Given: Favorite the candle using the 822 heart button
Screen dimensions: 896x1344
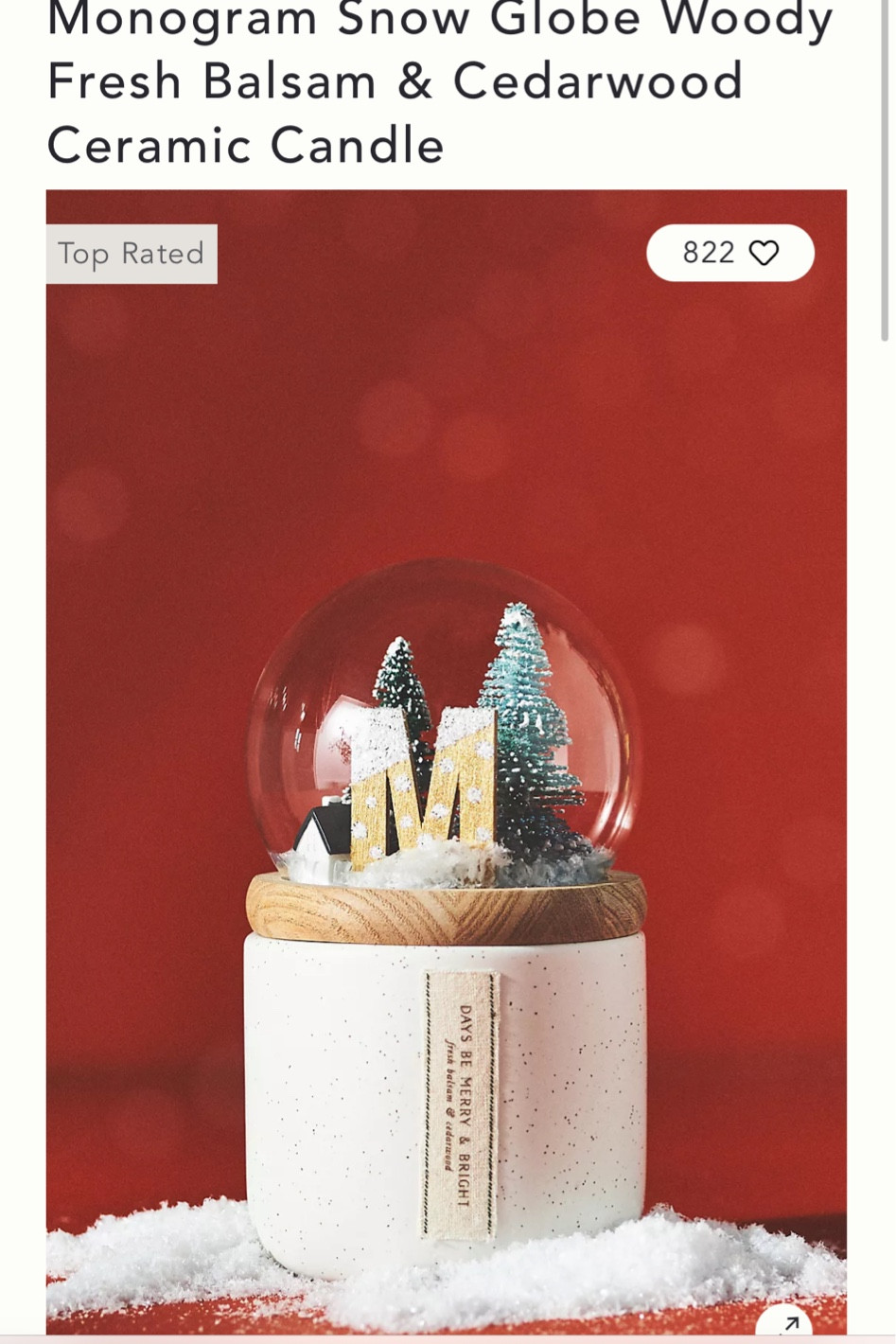Looking at the screenshot, I should [729, 253].
